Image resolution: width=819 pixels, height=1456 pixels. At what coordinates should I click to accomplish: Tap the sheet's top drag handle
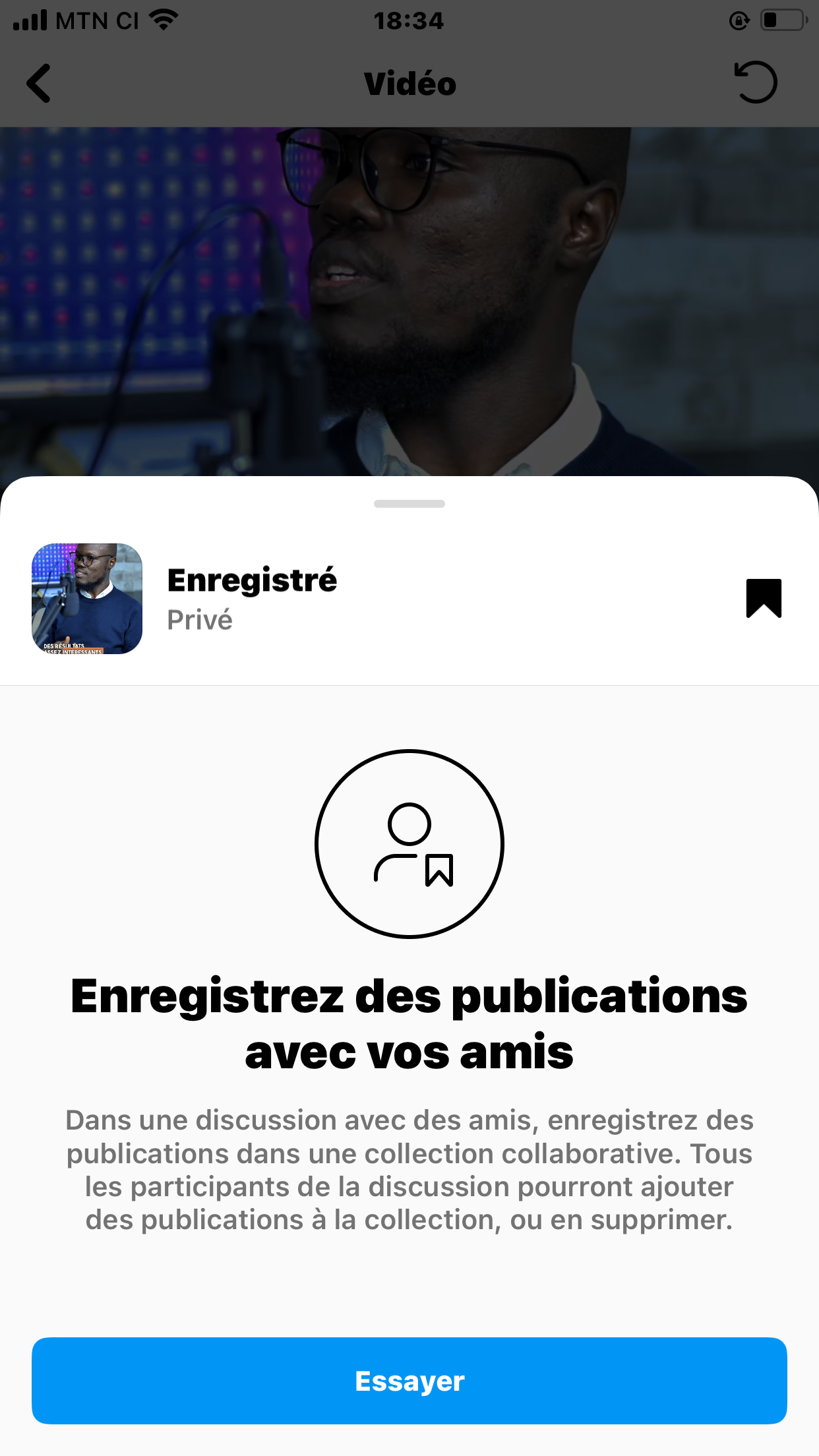coord(409,504)
